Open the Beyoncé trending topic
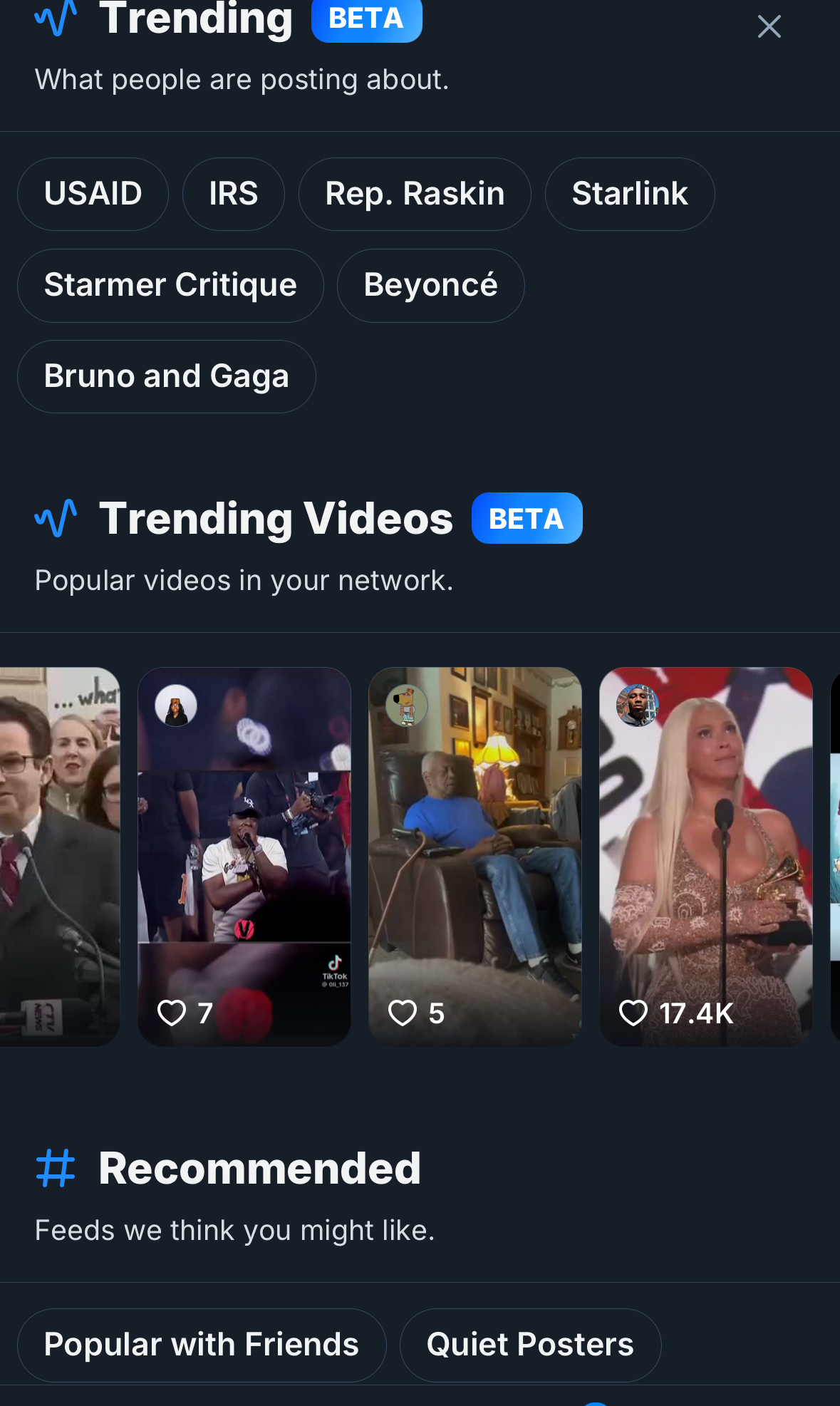 point(430,285)
